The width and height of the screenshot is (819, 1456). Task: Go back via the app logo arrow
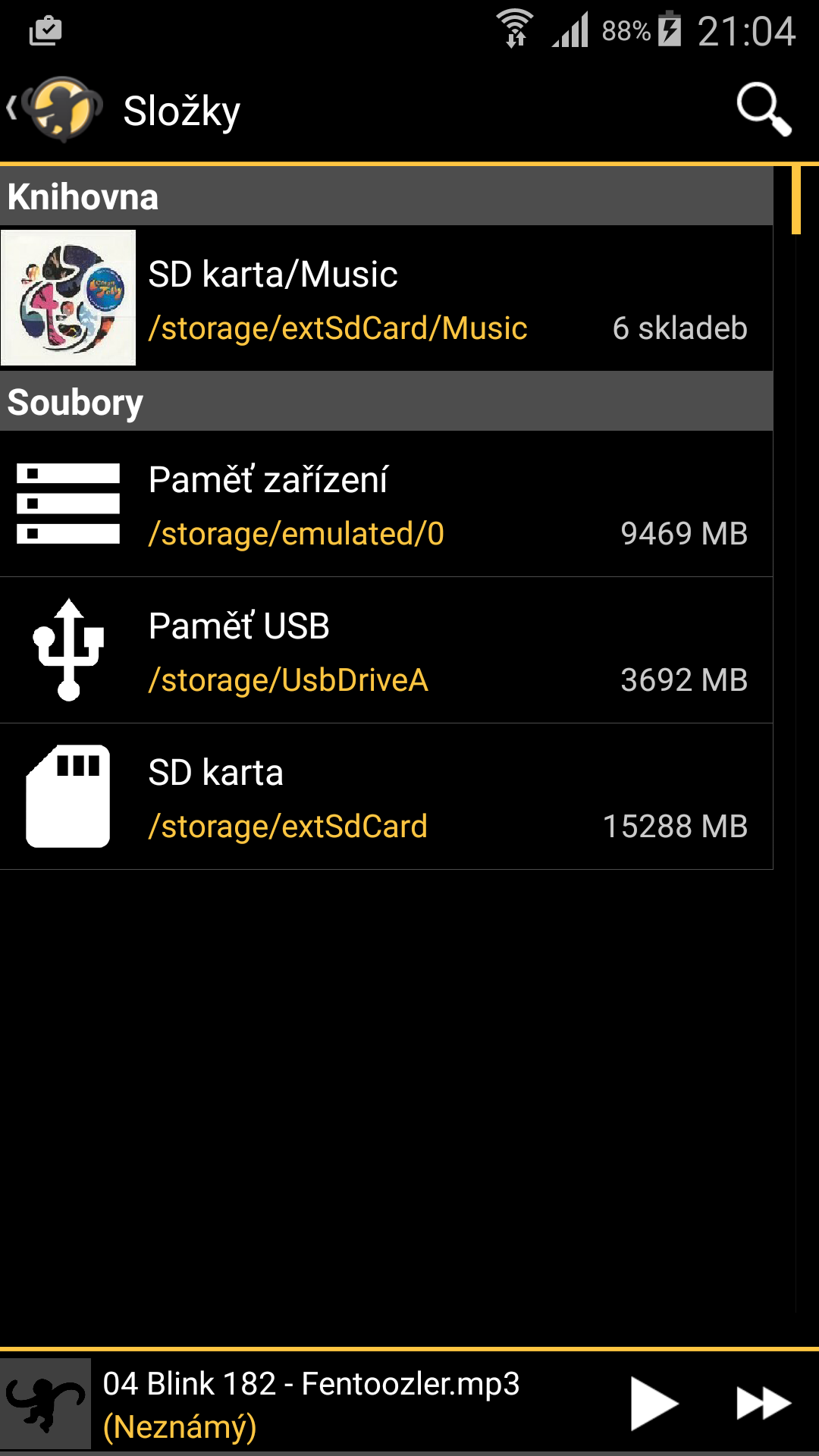pos(53,110)
